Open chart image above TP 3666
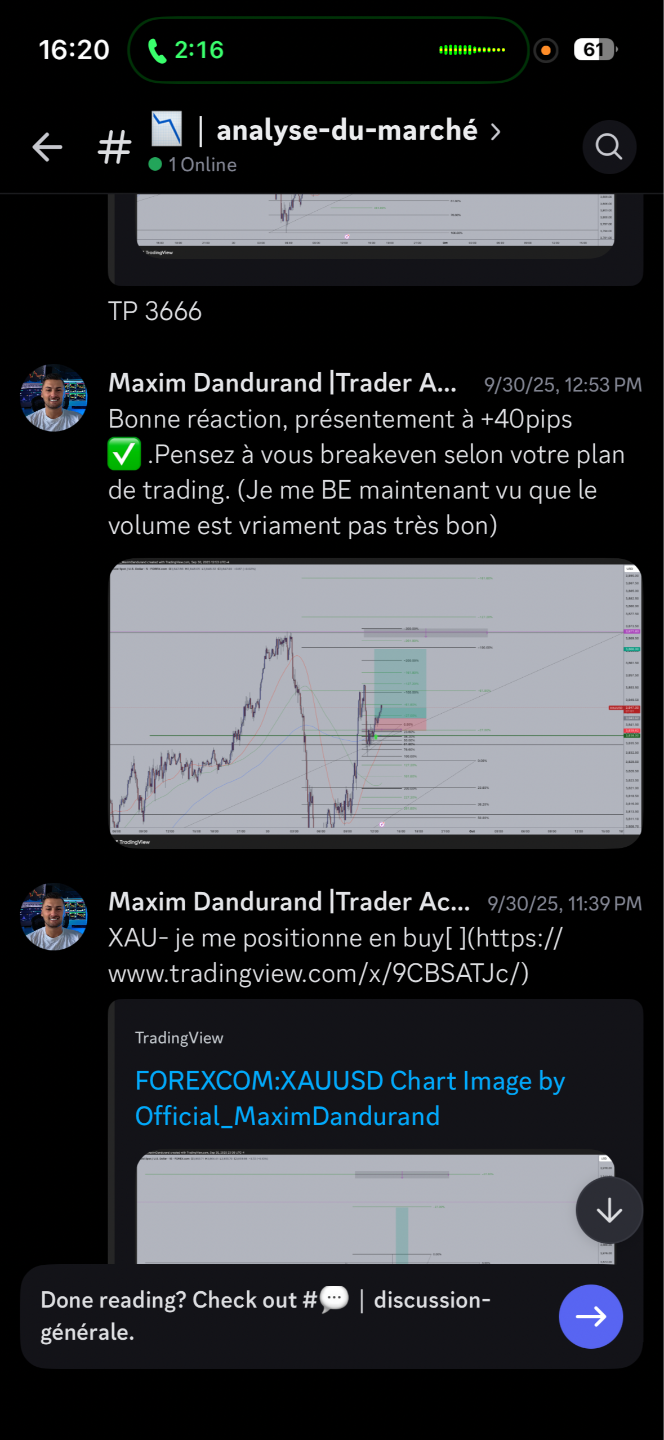664x1440 pixels. pos(375,225)
